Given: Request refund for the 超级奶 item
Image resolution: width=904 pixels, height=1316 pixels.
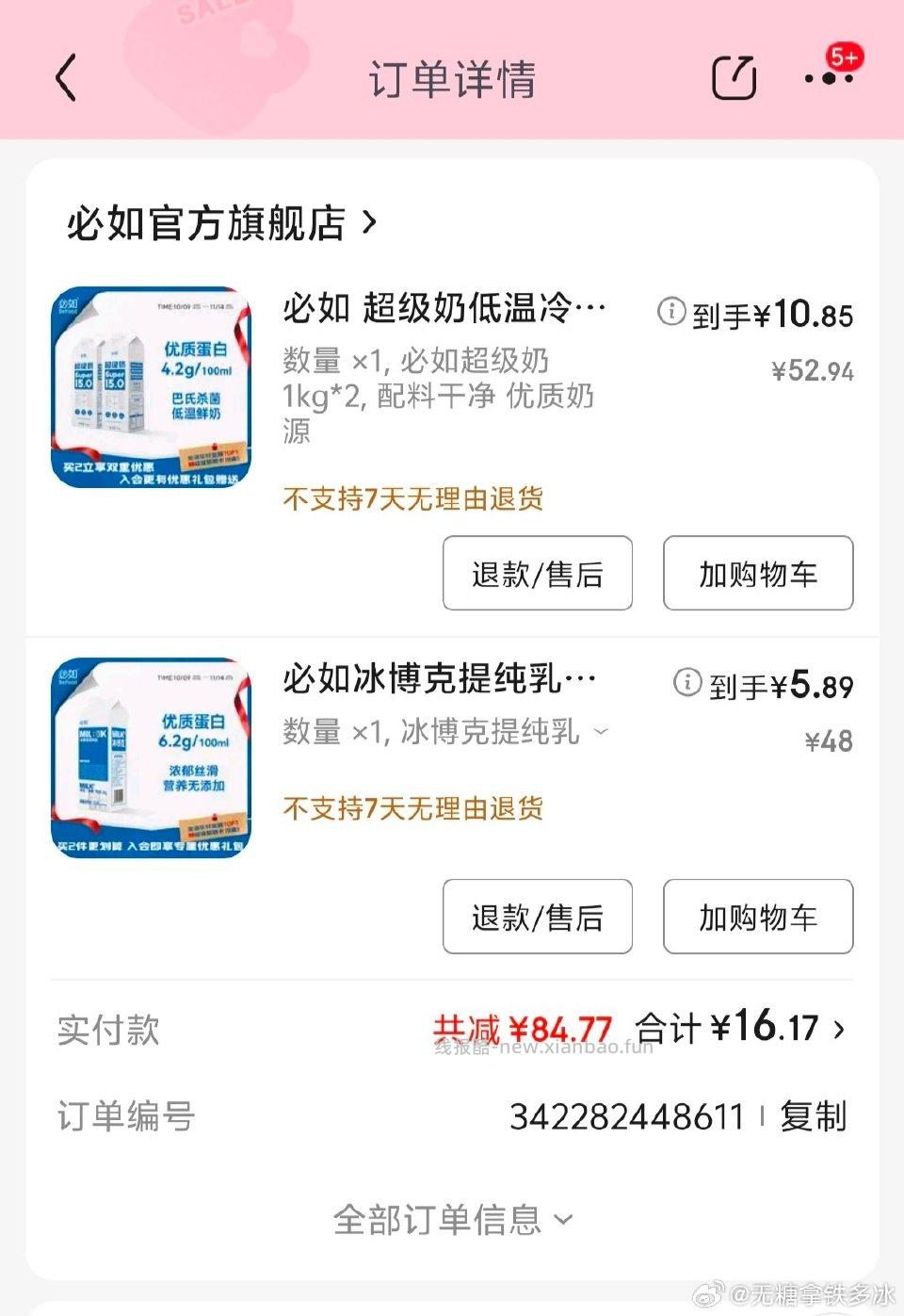Looking at the screenshot, I should point(537,574).
